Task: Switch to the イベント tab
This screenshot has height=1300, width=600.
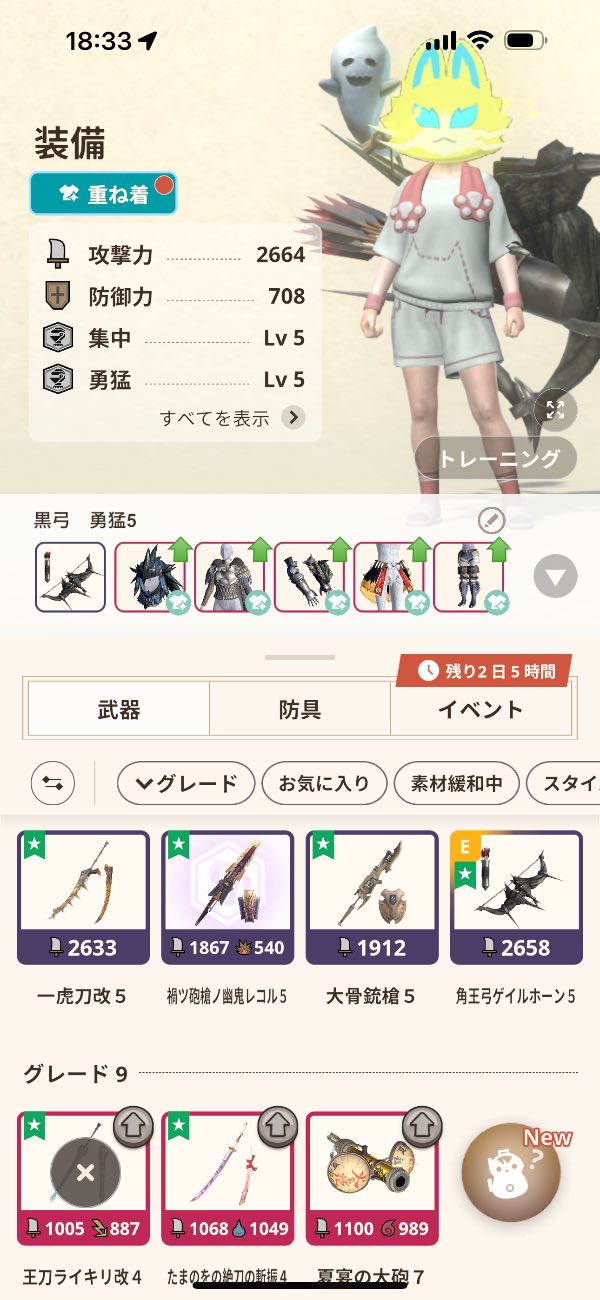Action: tap(480, 710)
